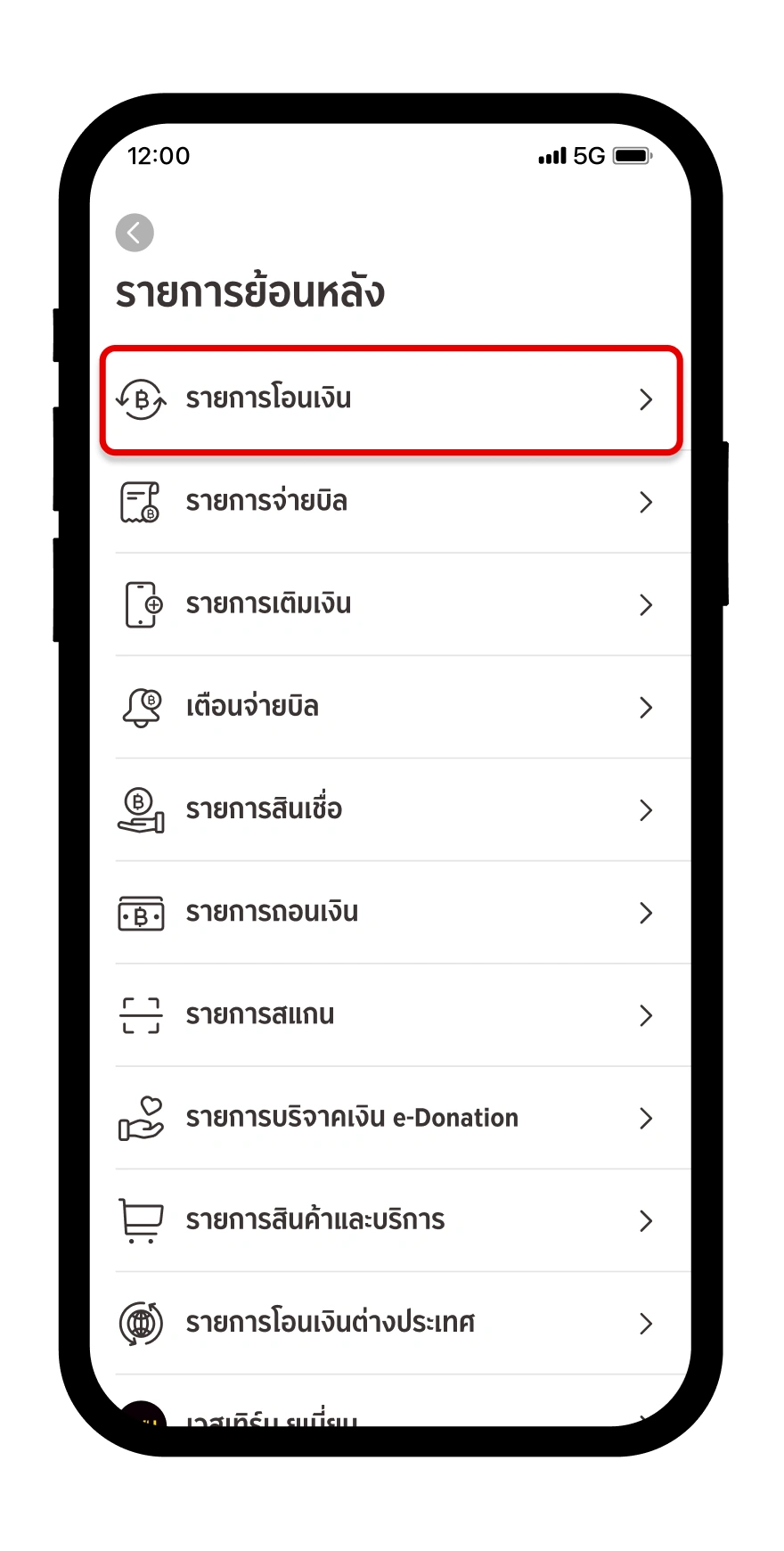View รายการบริจาคเงิน e-Donation history
Viewport: 784px width, 1551px height.
(390, 1118)
